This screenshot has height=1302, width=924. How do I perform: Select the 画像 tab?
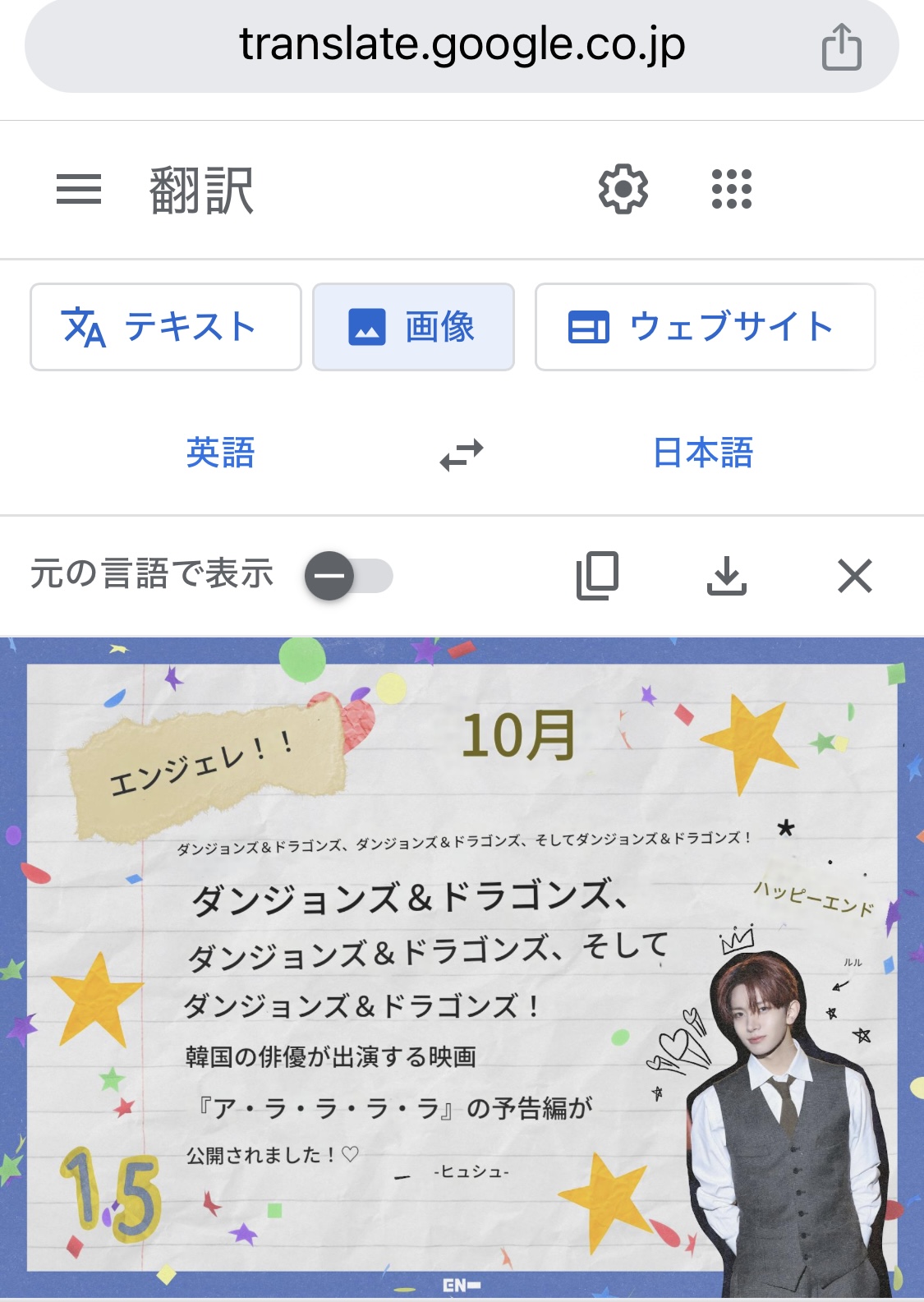coord(413,327)
